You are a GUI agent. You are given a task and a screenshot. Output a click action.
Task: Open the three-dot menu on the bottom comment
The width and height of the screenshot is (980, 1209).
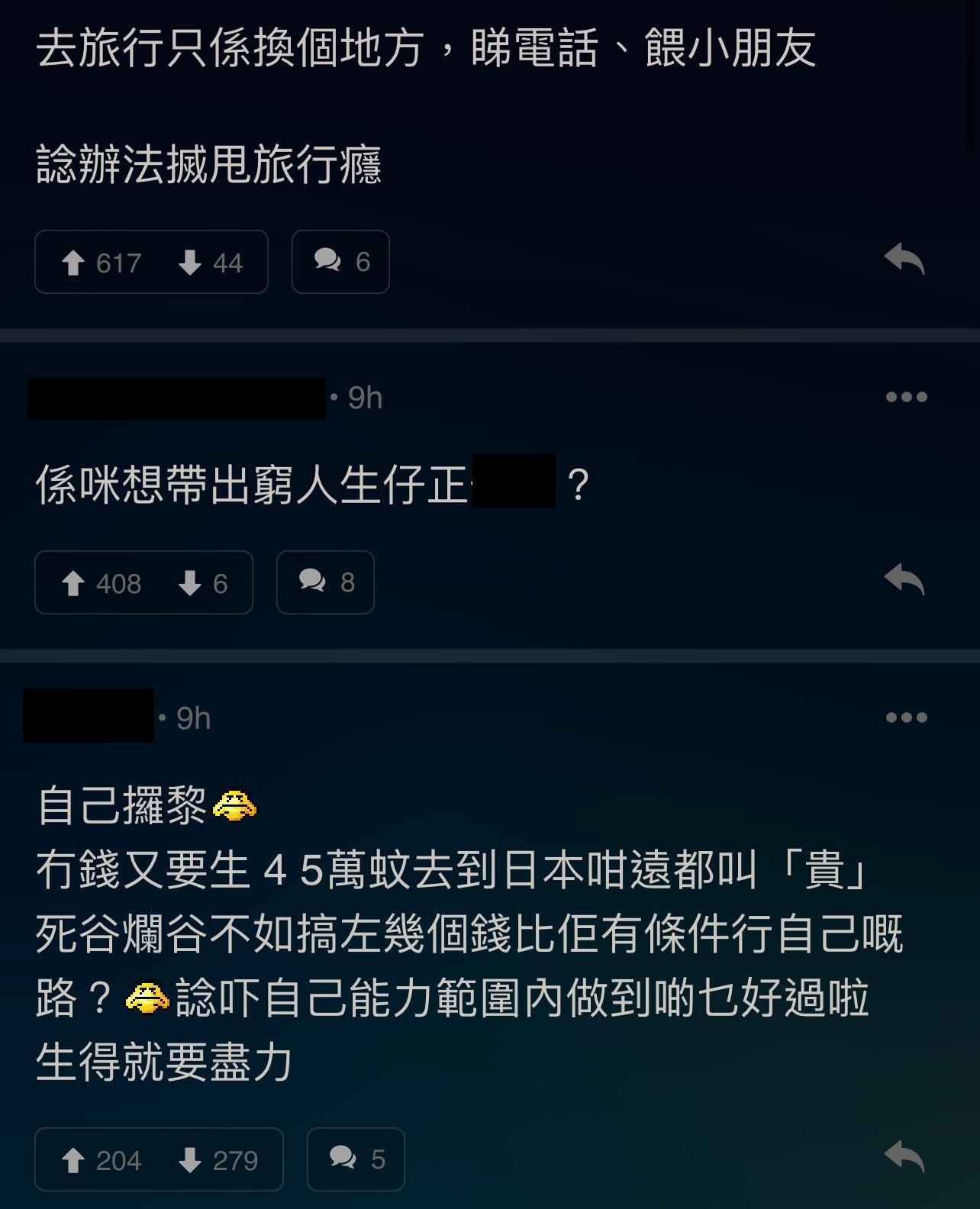(905, 716)
